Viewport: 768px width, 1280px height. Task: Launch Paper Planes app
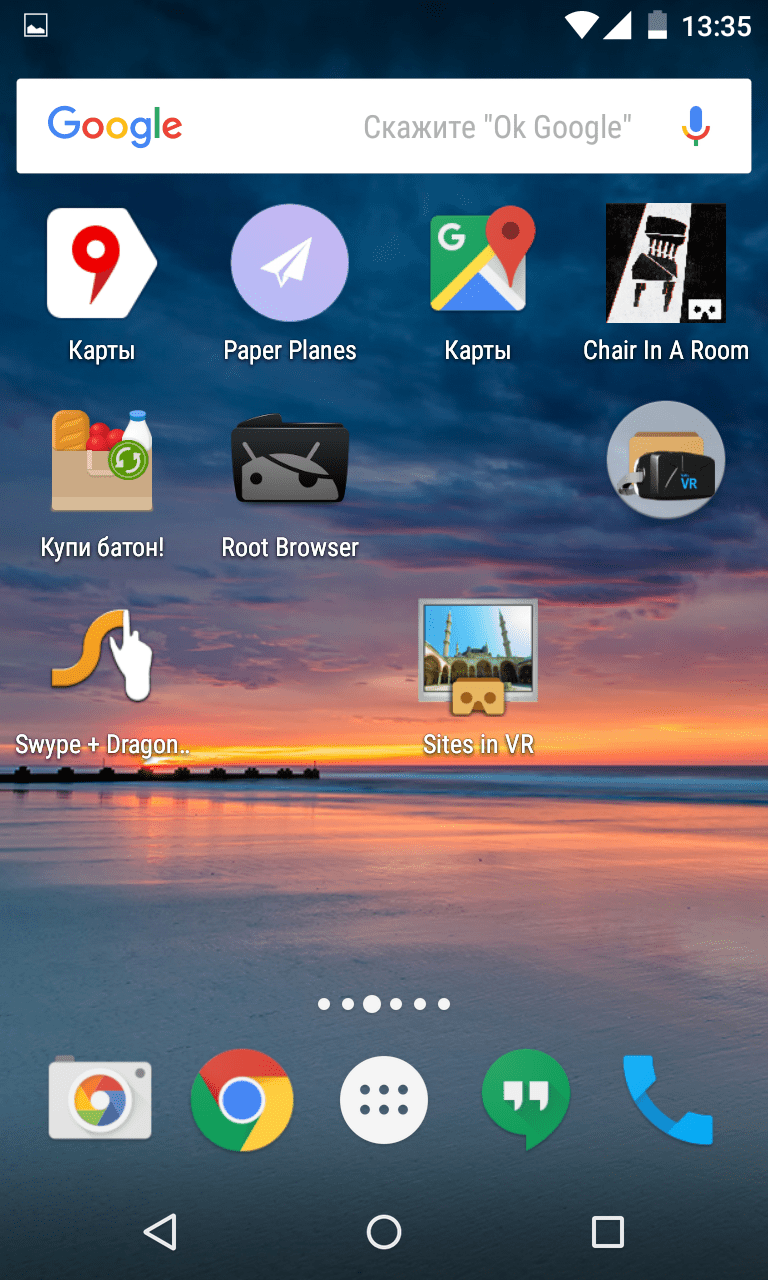pyautogui.click(x=290, y=264)
